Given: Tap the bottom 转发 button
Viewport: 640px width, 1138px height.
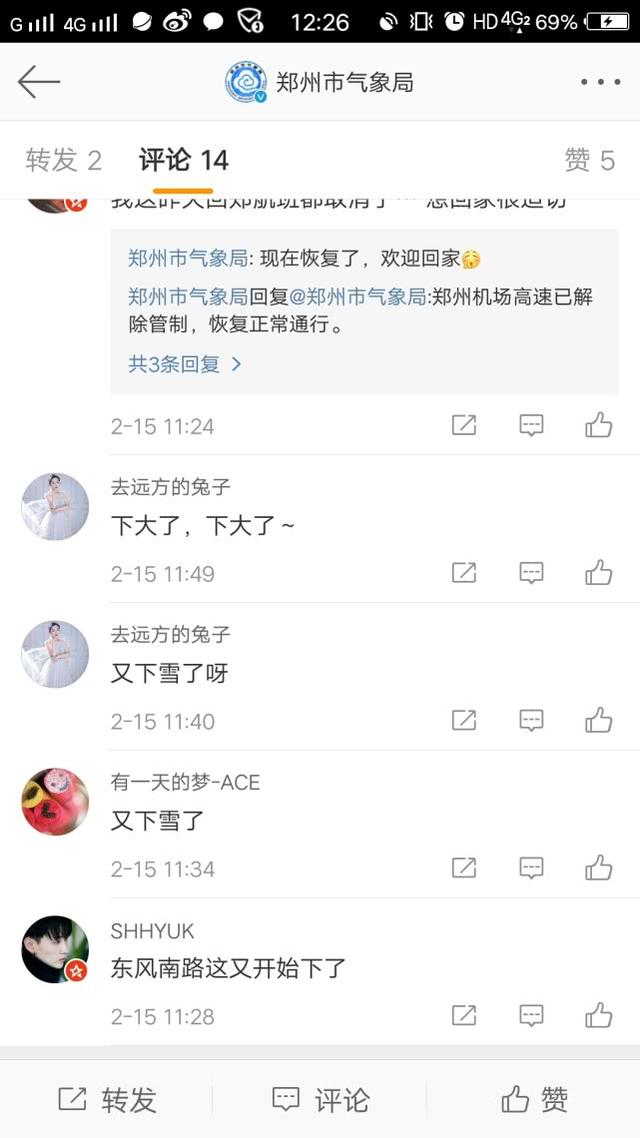Looking at the screenshot, I should click(x=107, y=1100).
